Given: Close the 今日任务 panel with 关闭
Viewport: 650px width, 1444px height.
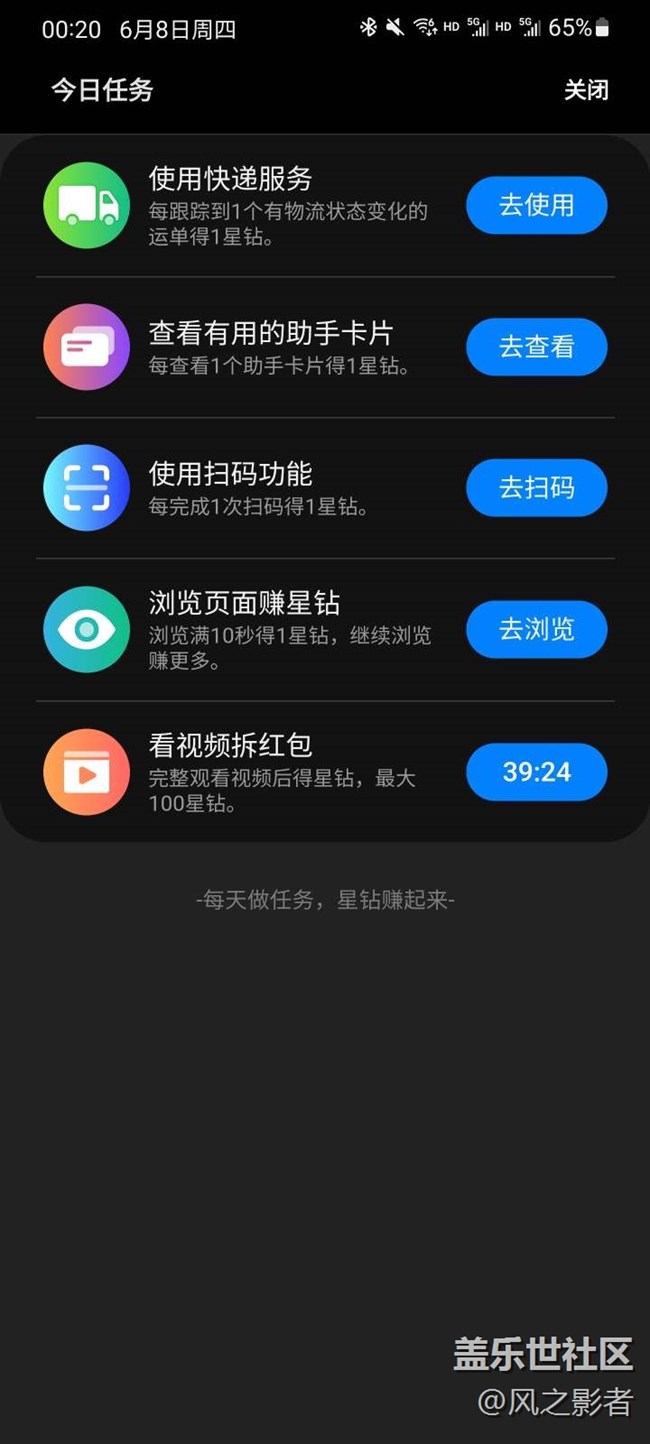Looking at the screenshot, I should pos(586,90).
